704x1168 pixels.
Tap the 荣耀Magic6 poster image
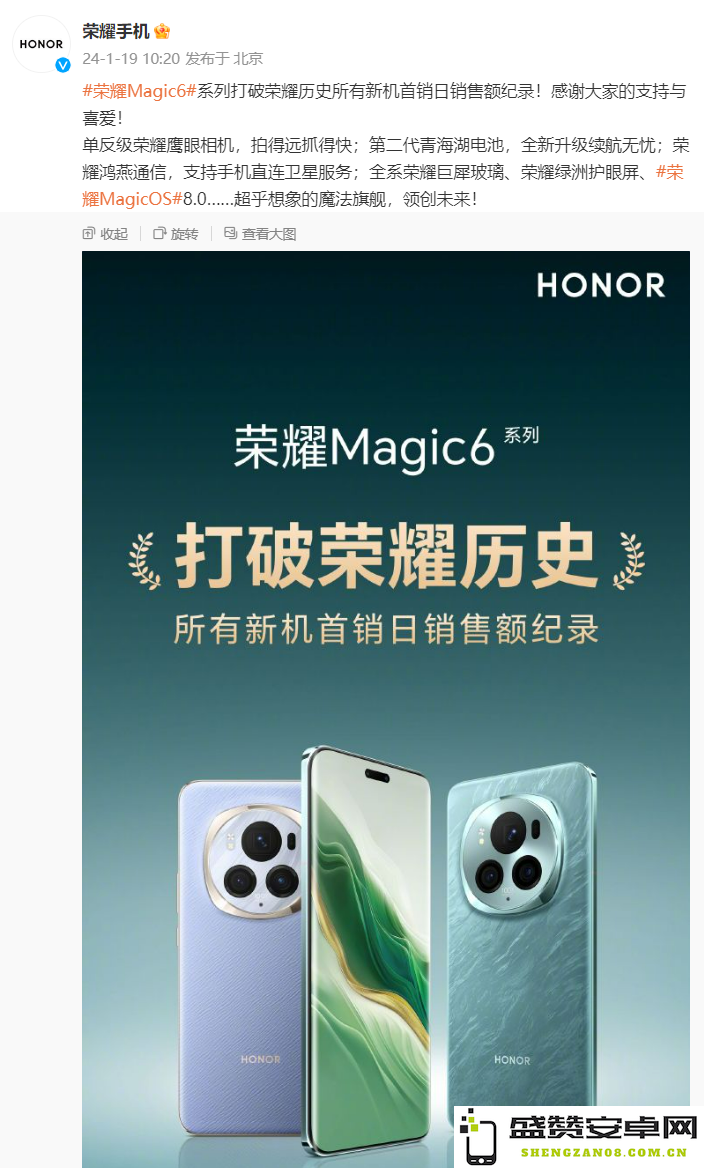coord(385,650)
